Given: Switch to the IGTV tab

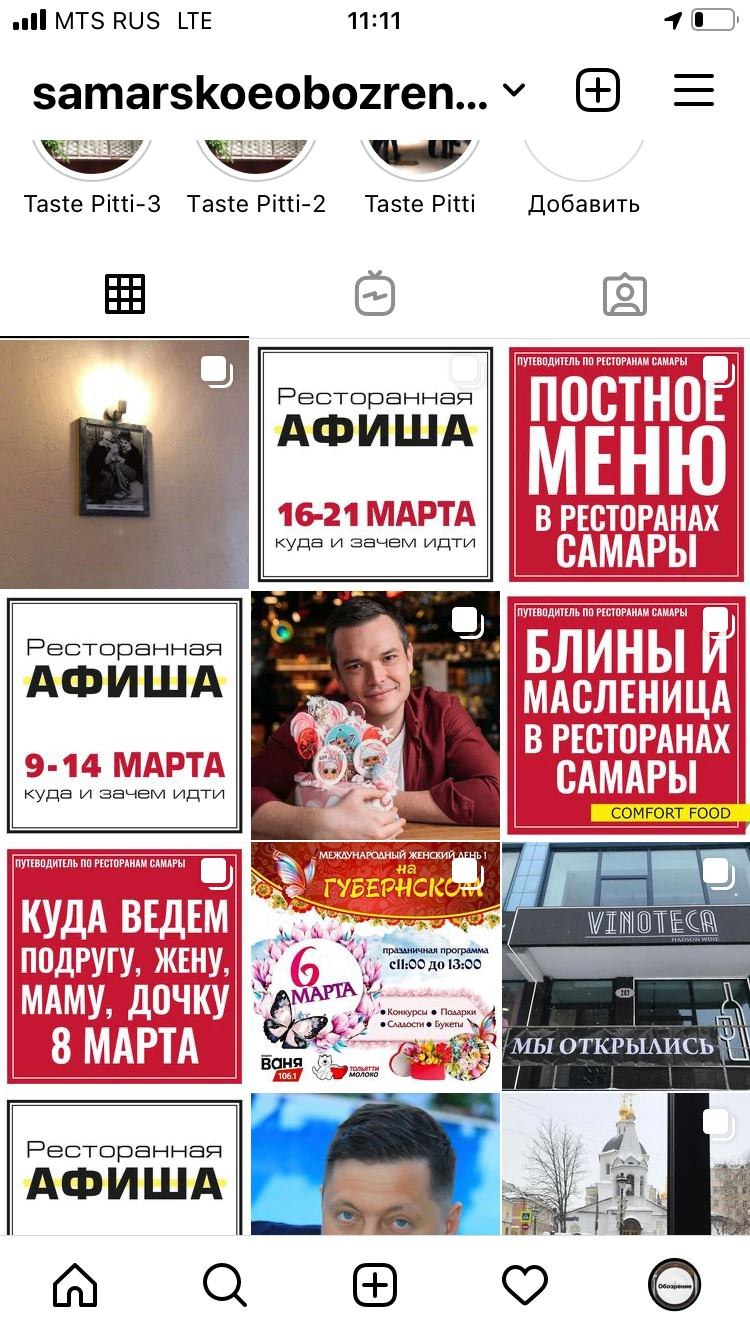Looking at the screenshot, I should click(x=375, y=294).
